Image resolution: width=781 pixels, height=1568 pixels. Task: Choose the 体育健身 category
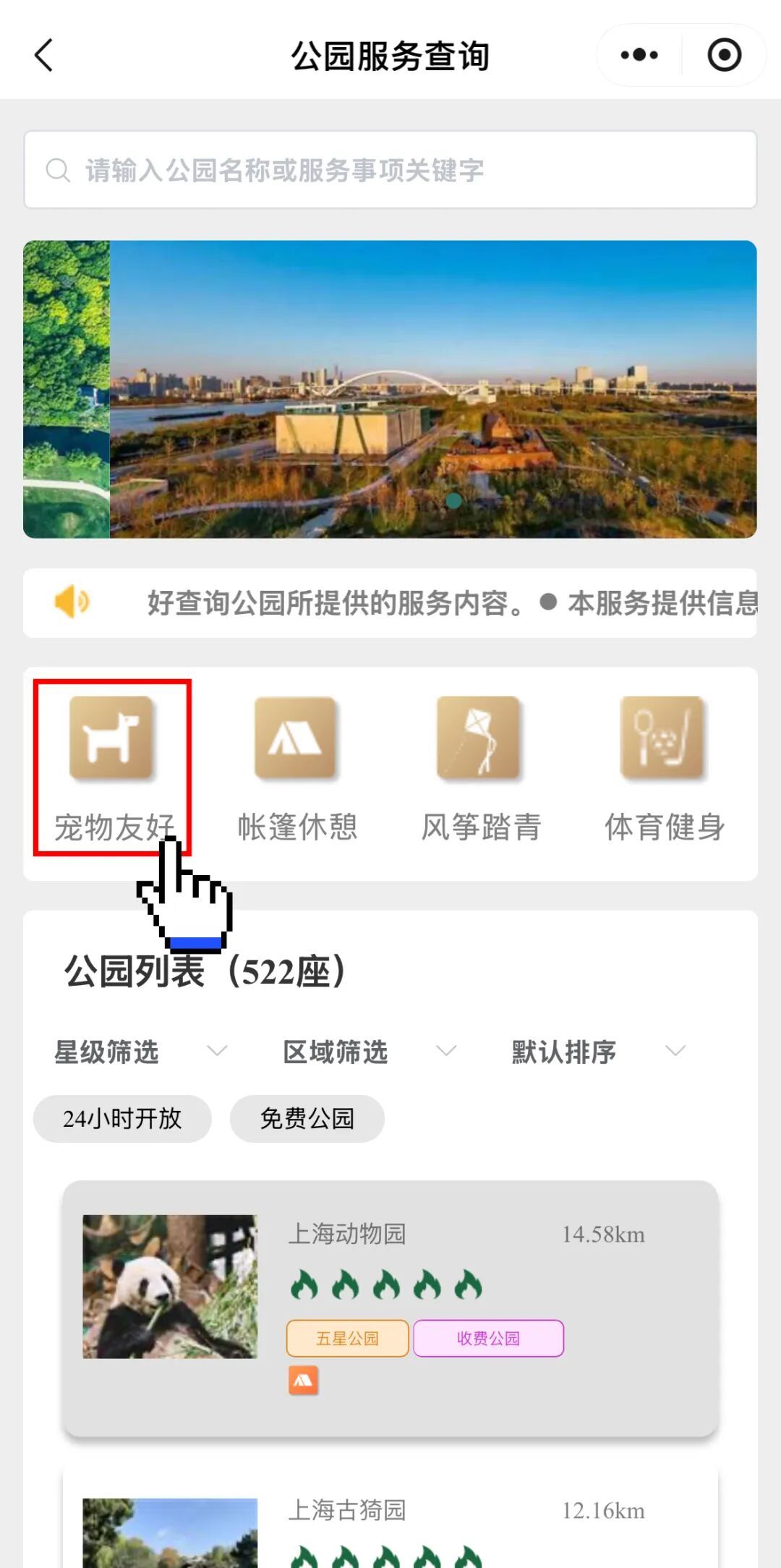coord(664,768)
